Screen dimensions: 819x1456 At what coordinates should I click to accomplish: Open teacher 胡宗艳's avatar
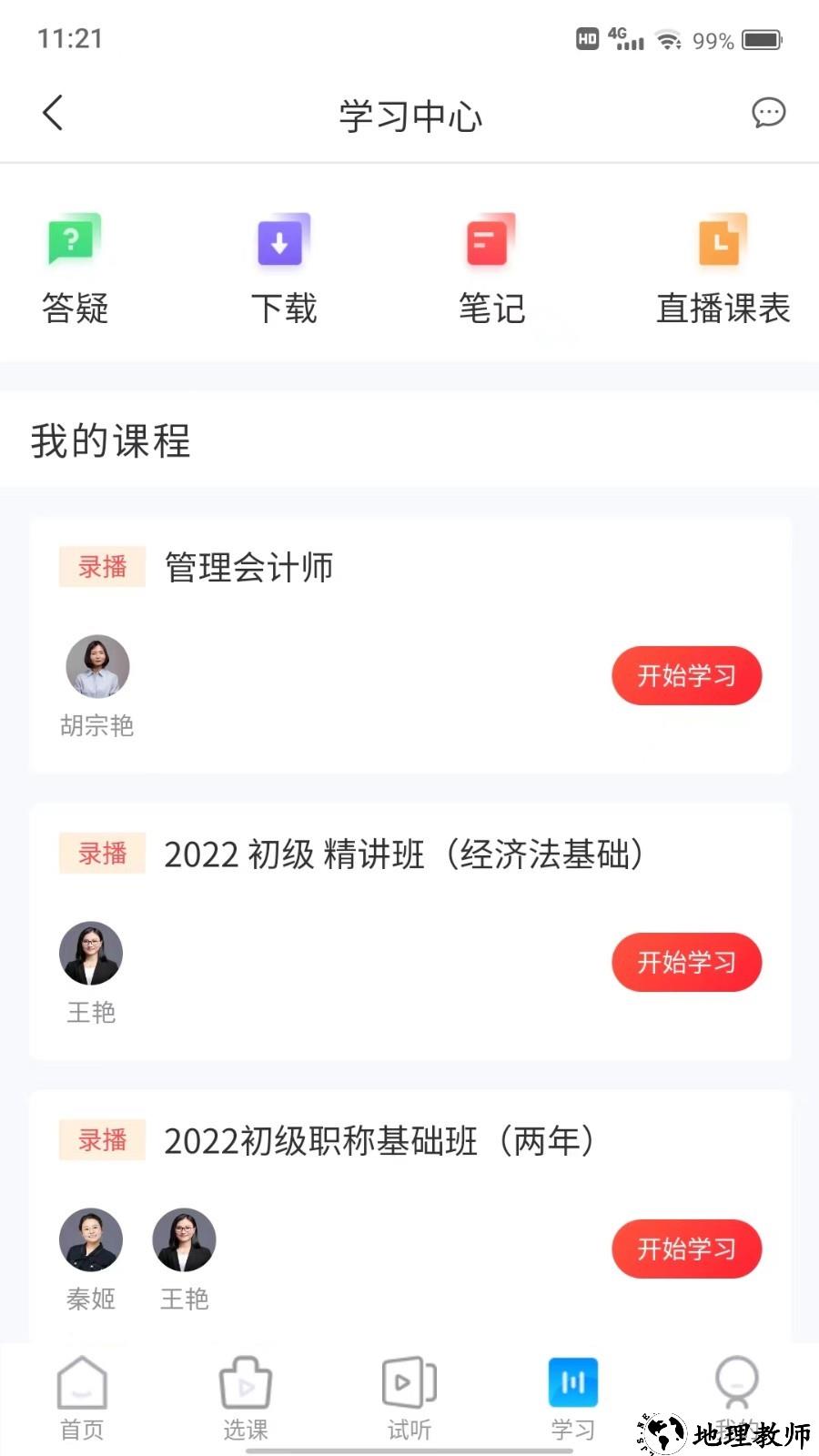pos(96,665)
